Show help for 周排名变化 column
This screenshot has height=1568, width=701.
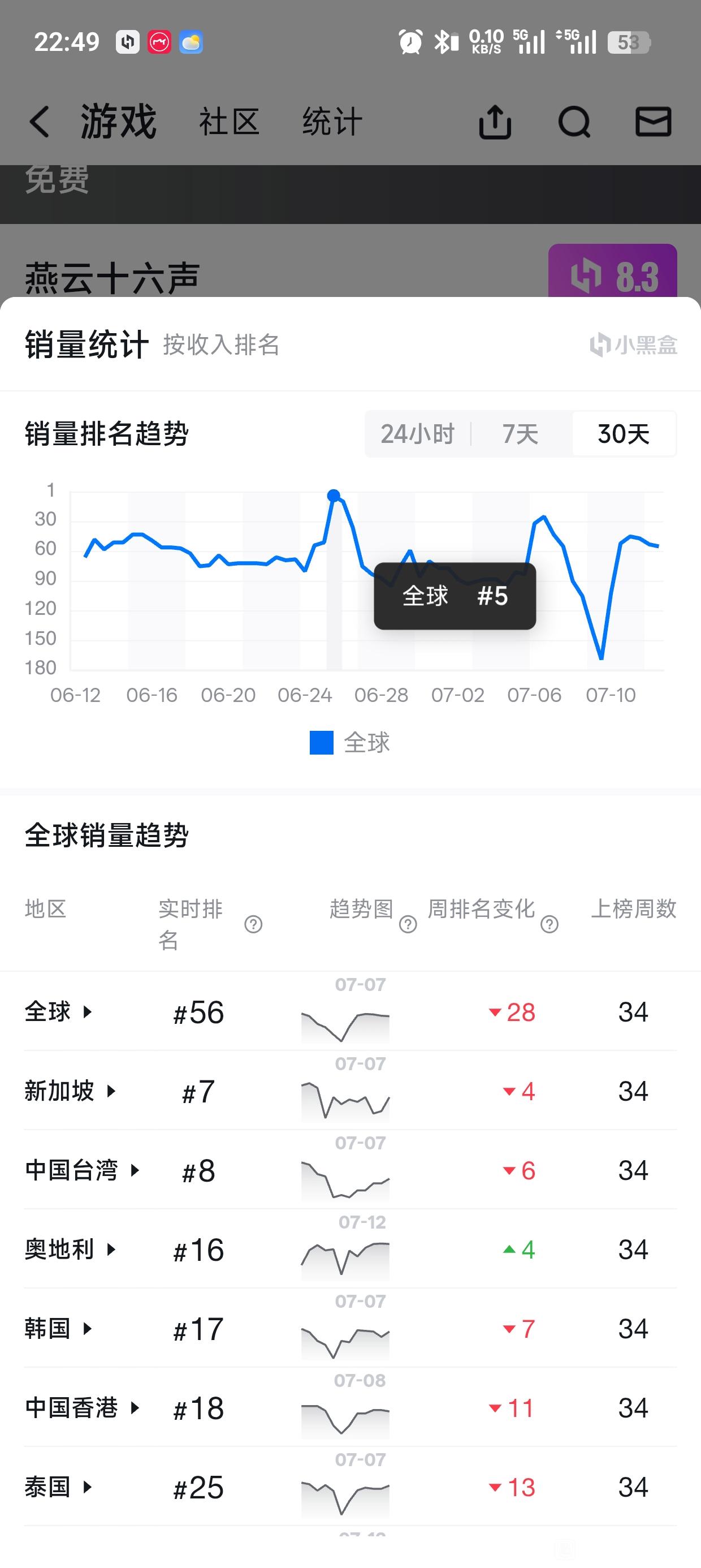coord(549,925)
